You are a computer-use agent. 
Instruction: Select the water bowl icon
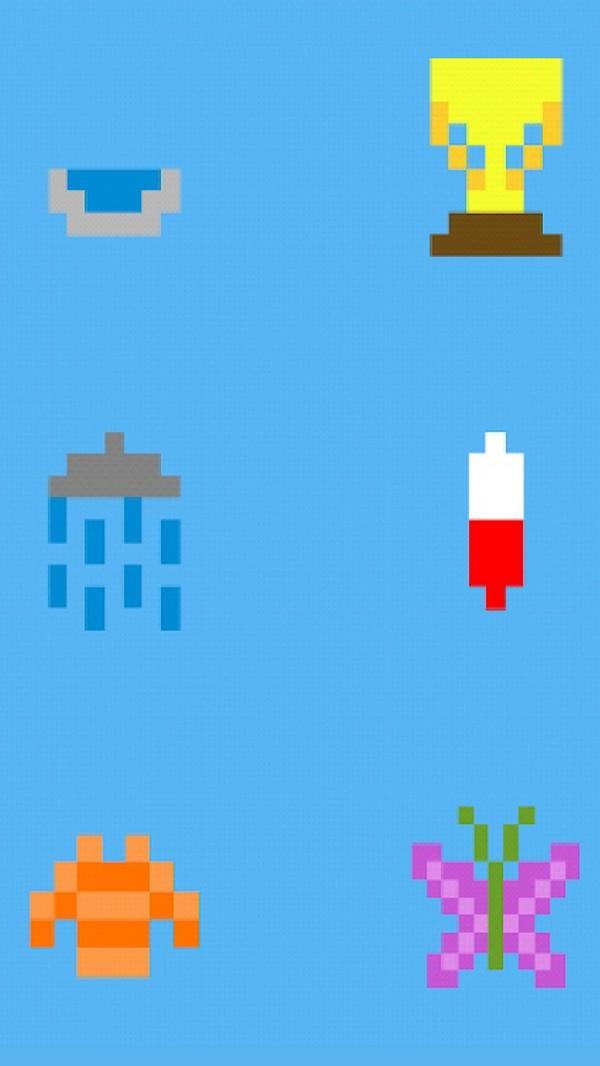point(114,201)
